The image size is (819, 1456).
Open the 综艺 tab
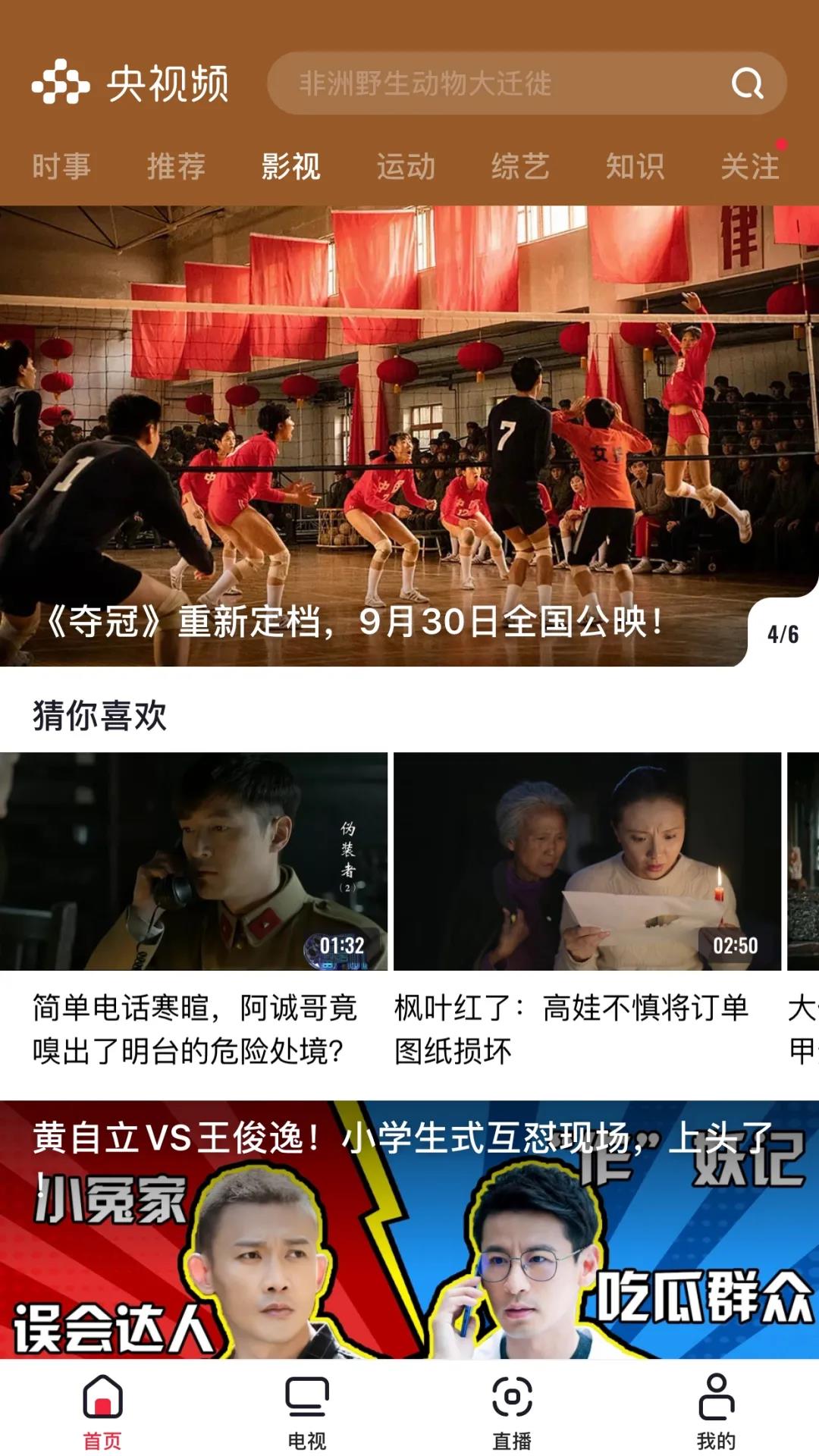pos(520,166)
